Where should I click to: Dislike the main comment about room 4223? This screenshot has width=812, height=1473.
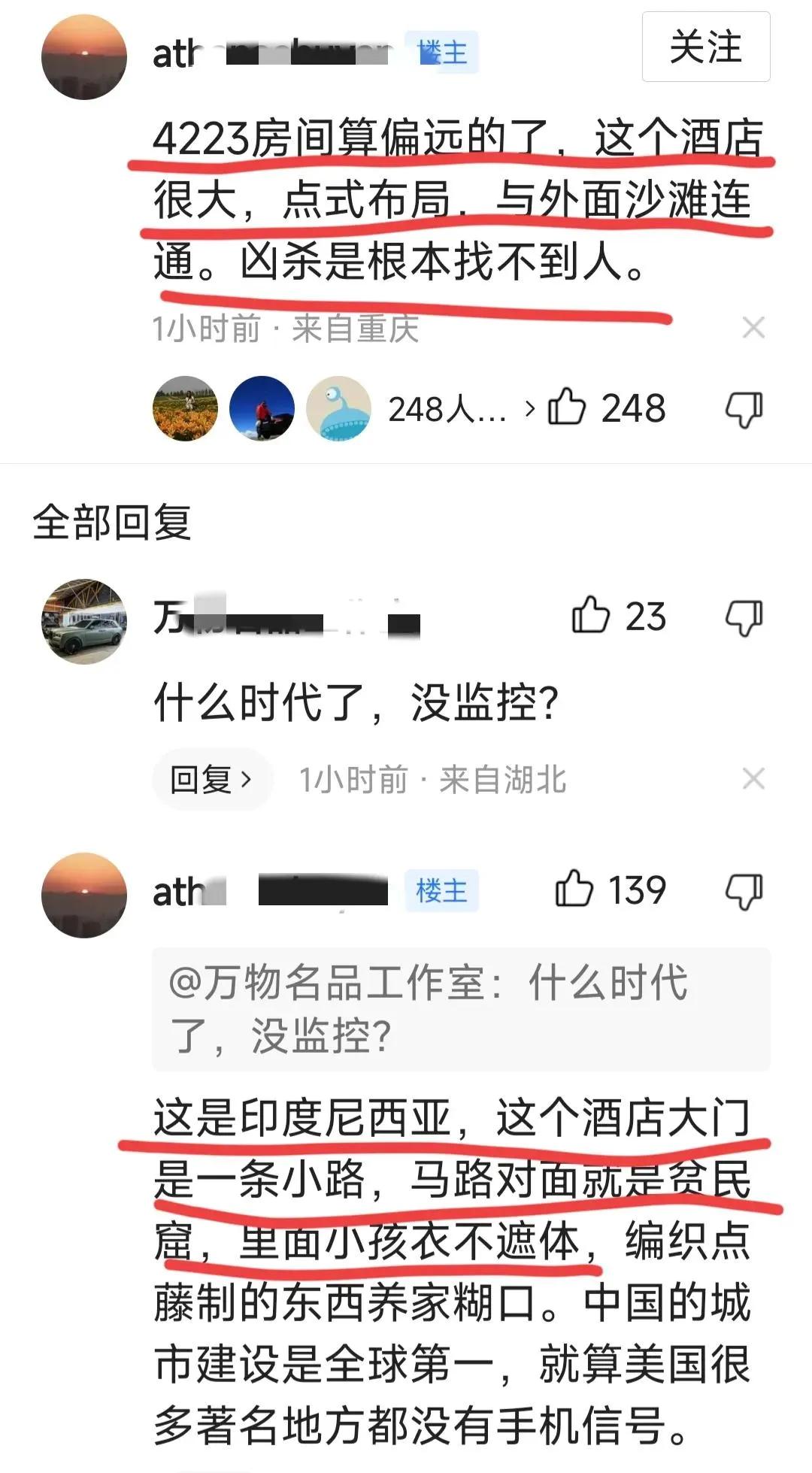[x=744, y=409]
